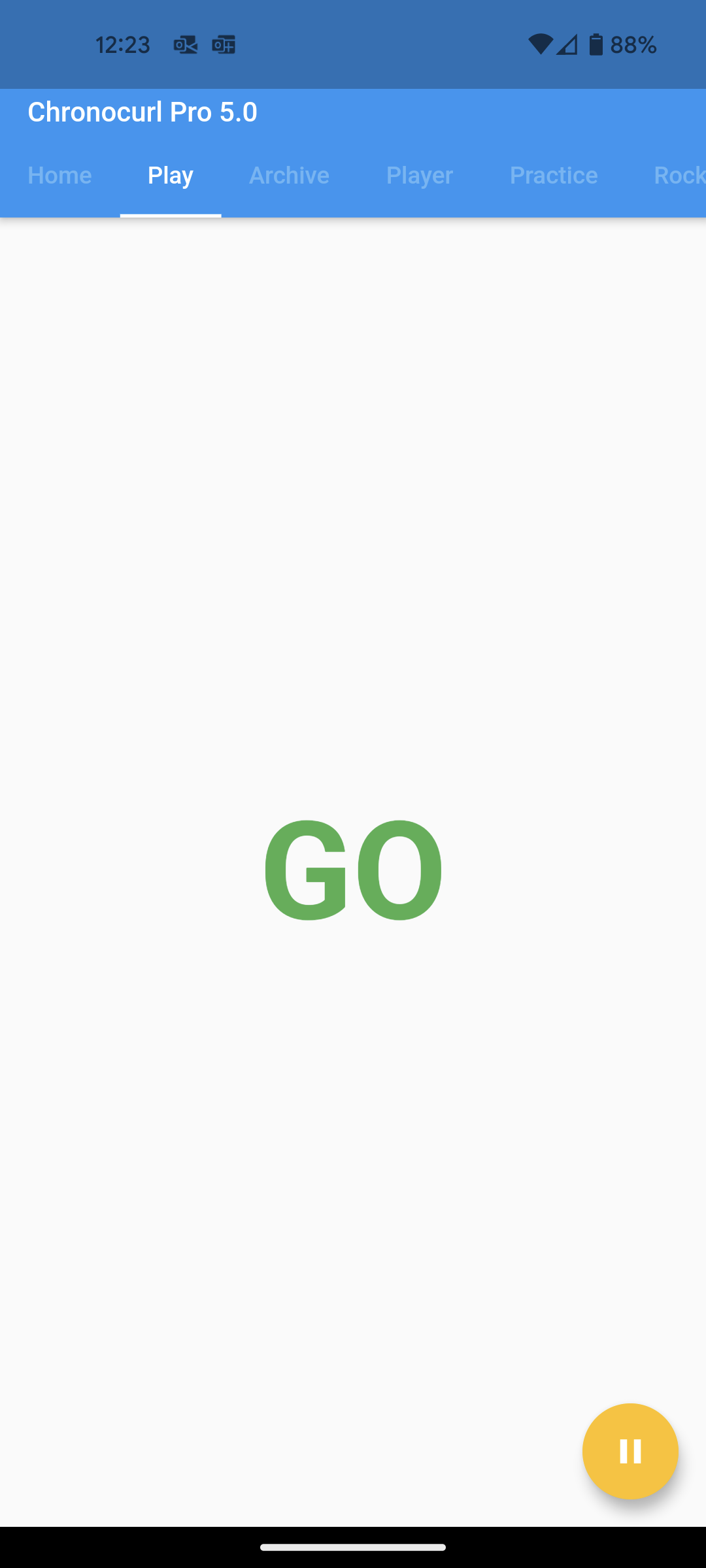706x1568 pixels.
Task: Switch to the Home tab
Action: (59, 175)
